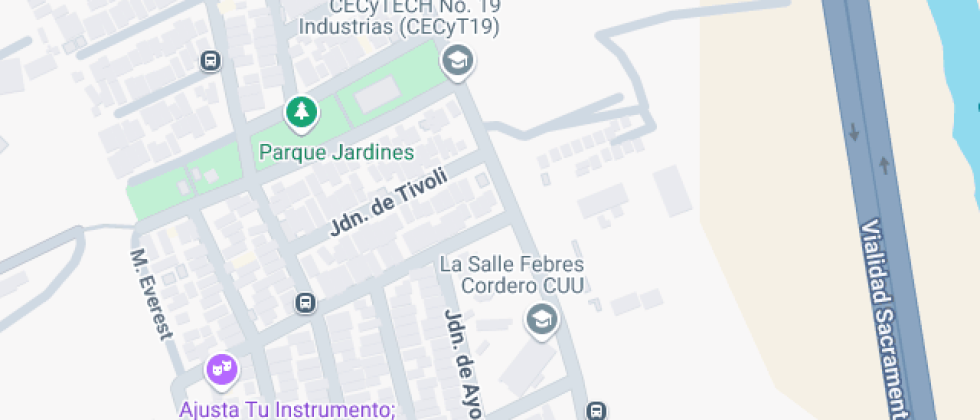
Task: Open the Ajusta Tu Instrumento place pin
Action: pos(221,370)
